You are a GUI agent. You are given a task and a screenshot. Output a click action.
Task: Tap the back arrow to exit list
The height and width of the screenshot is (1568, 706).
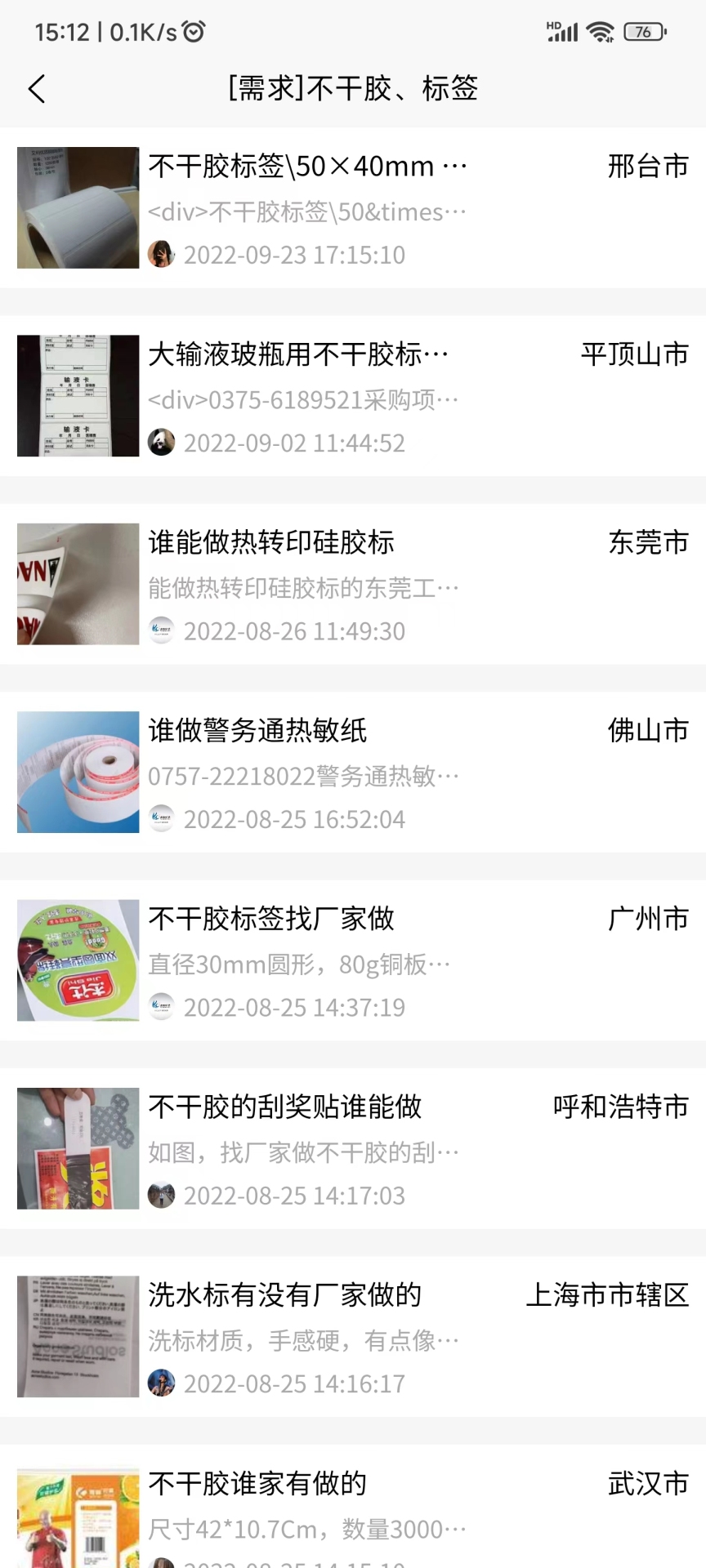(x=36, y=88)
